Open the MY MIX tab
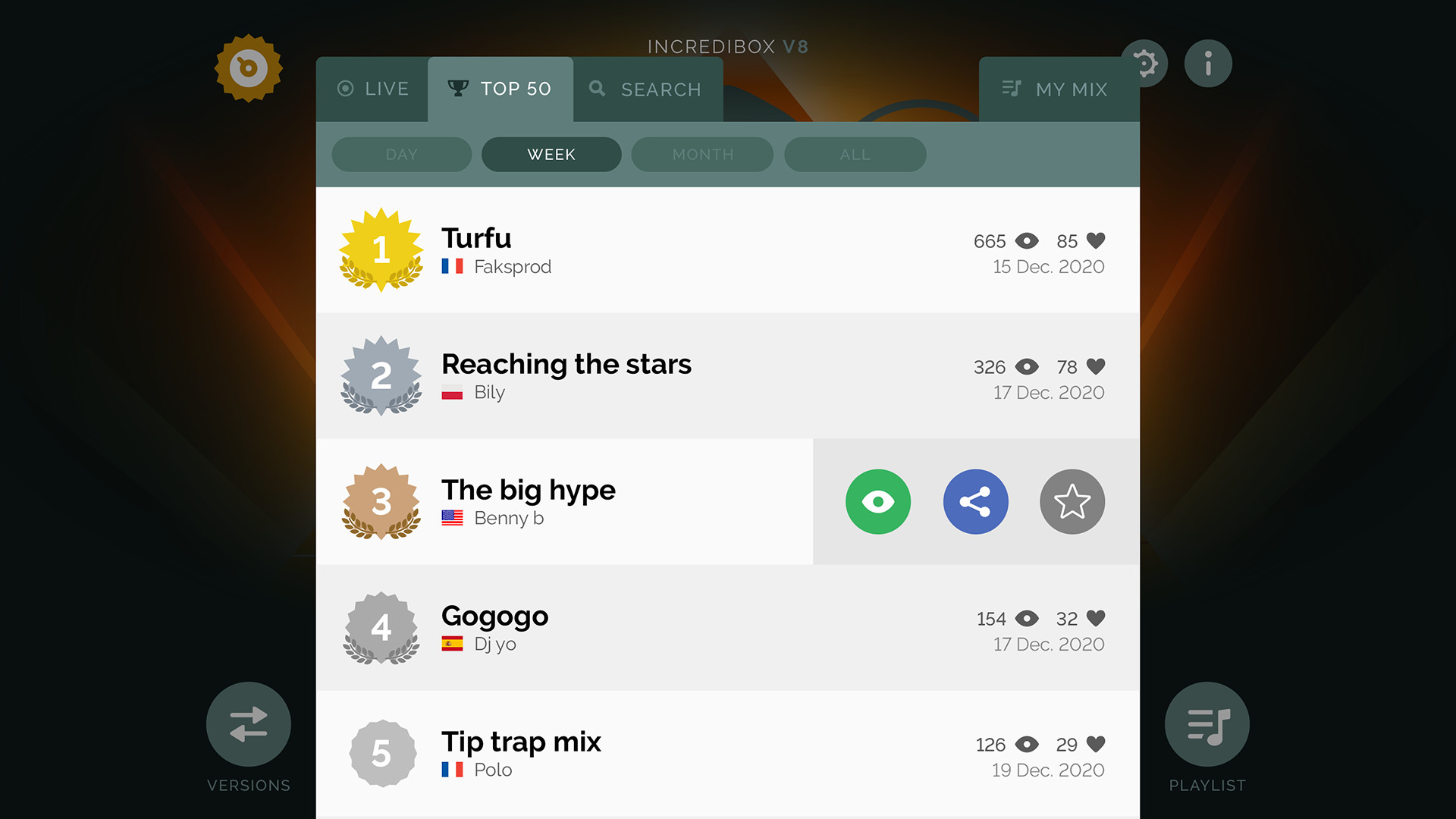1456x819 pixels. 1055,89
